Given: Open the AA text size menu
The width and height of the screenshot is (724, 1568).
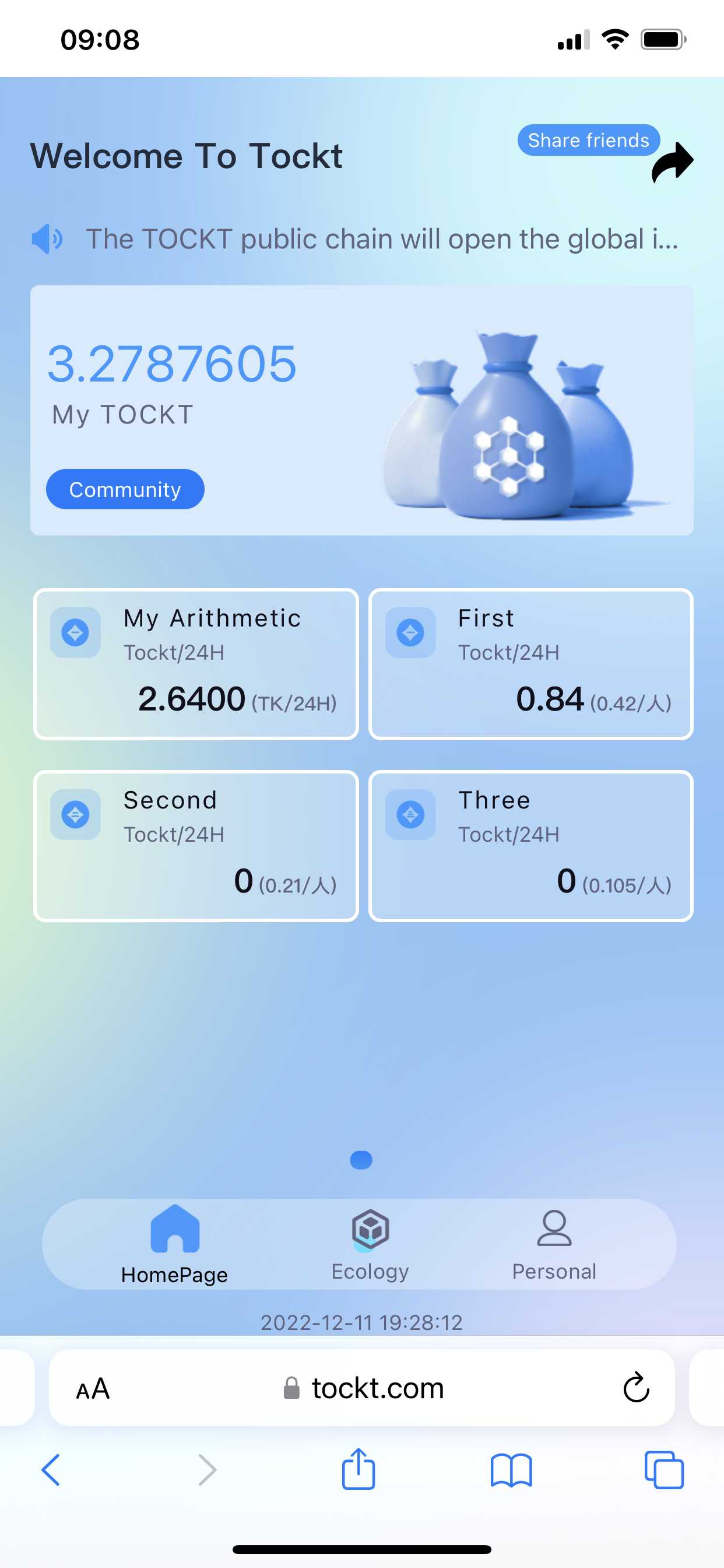Looking at the screenshot, I should click(93, 1388).
